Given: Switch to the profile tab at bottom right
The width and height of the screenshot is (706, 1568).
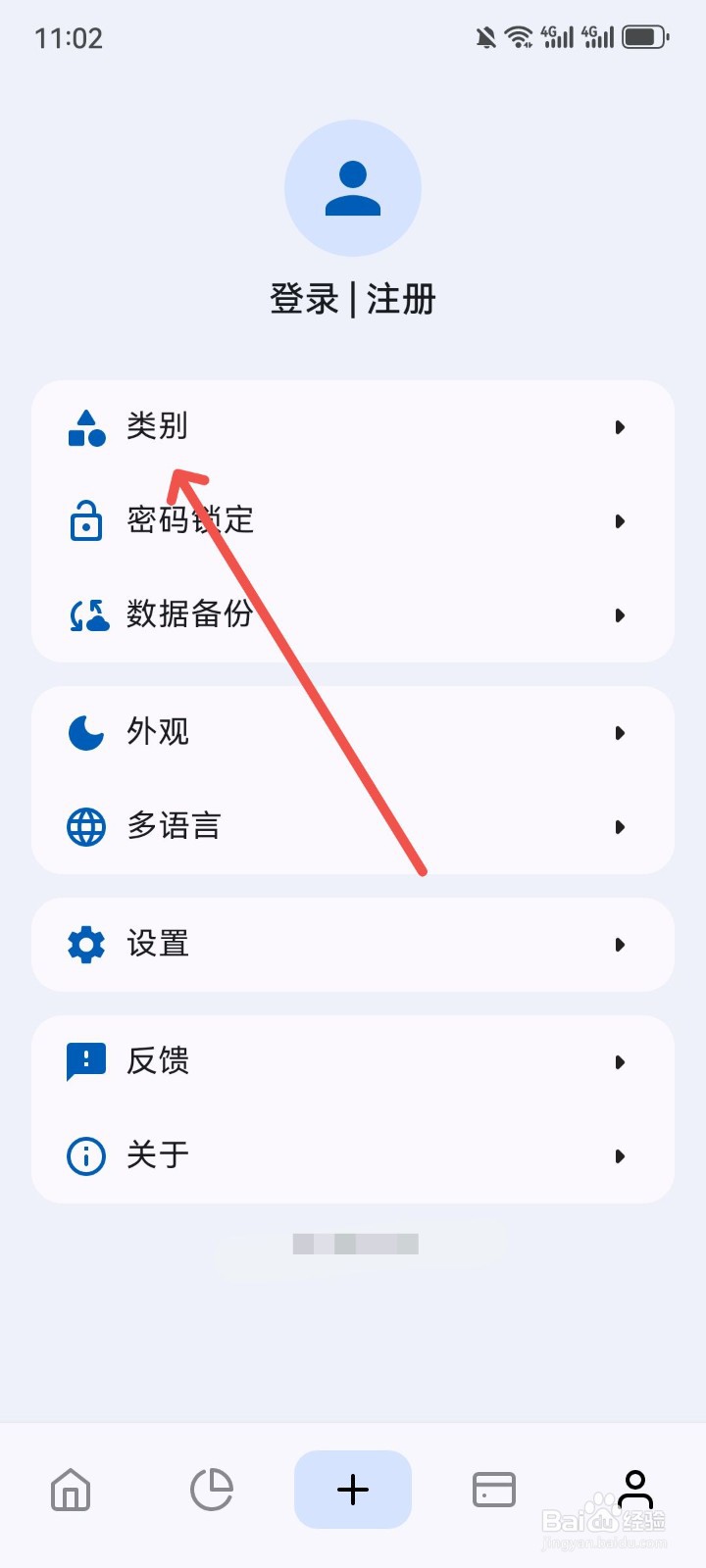Looking at the screenshot, I should (x=635, y=1490).
